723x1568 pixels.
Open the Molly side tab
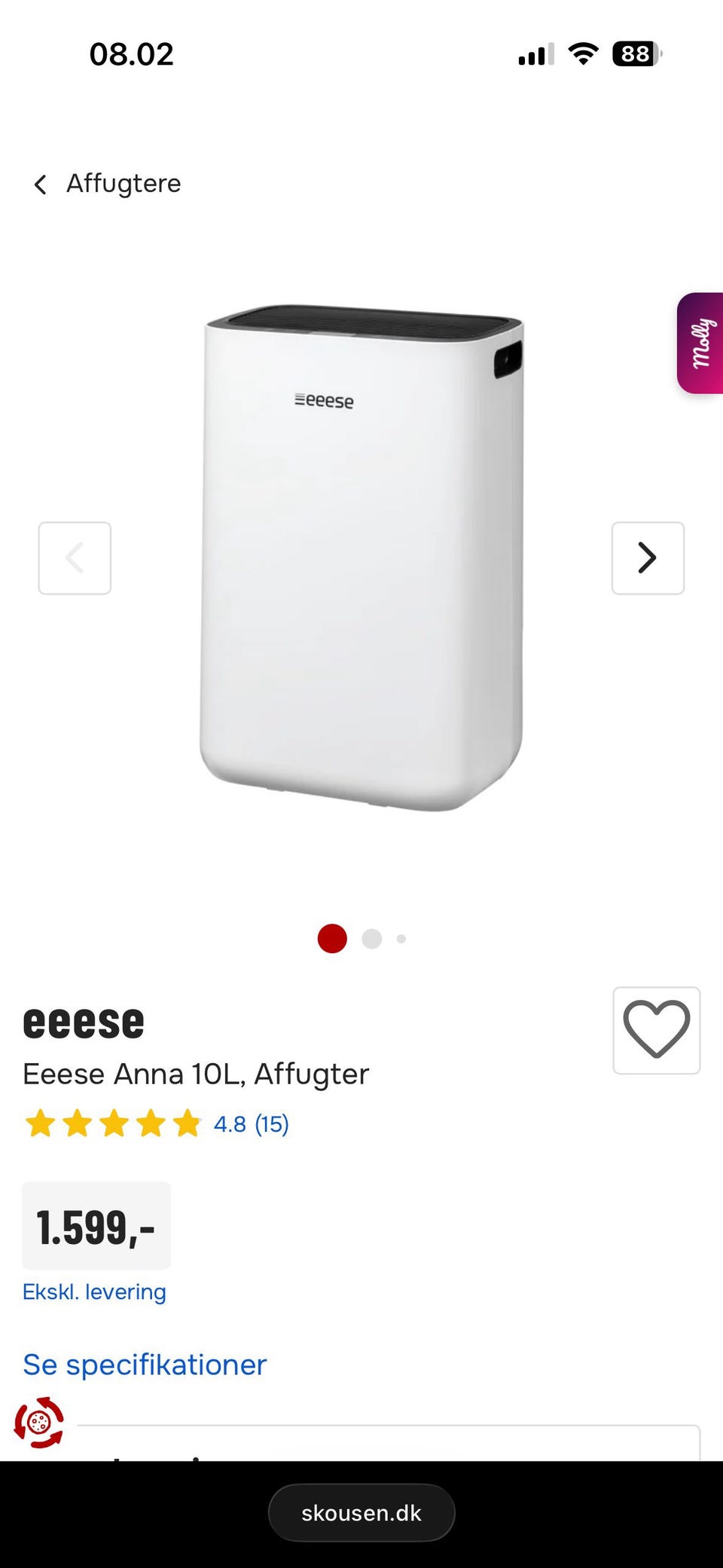click(x=701, y=343)
